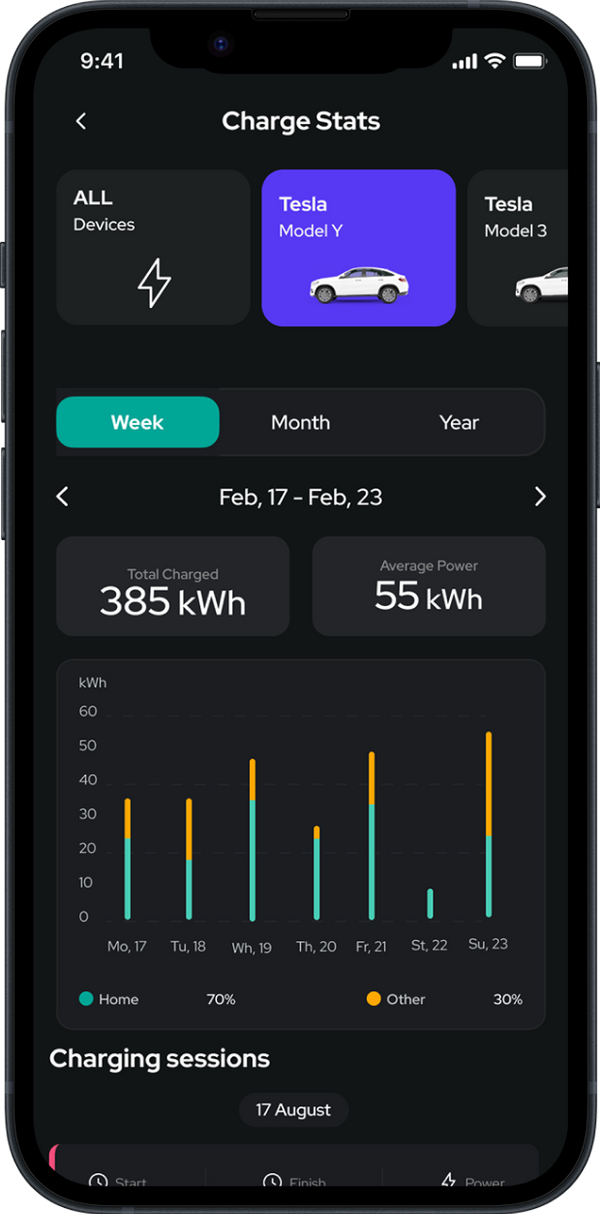Screen dimensions: 600x1214
Task: Select the ALL Devices card
Action: pyautogui.click(x=153, y=247)
